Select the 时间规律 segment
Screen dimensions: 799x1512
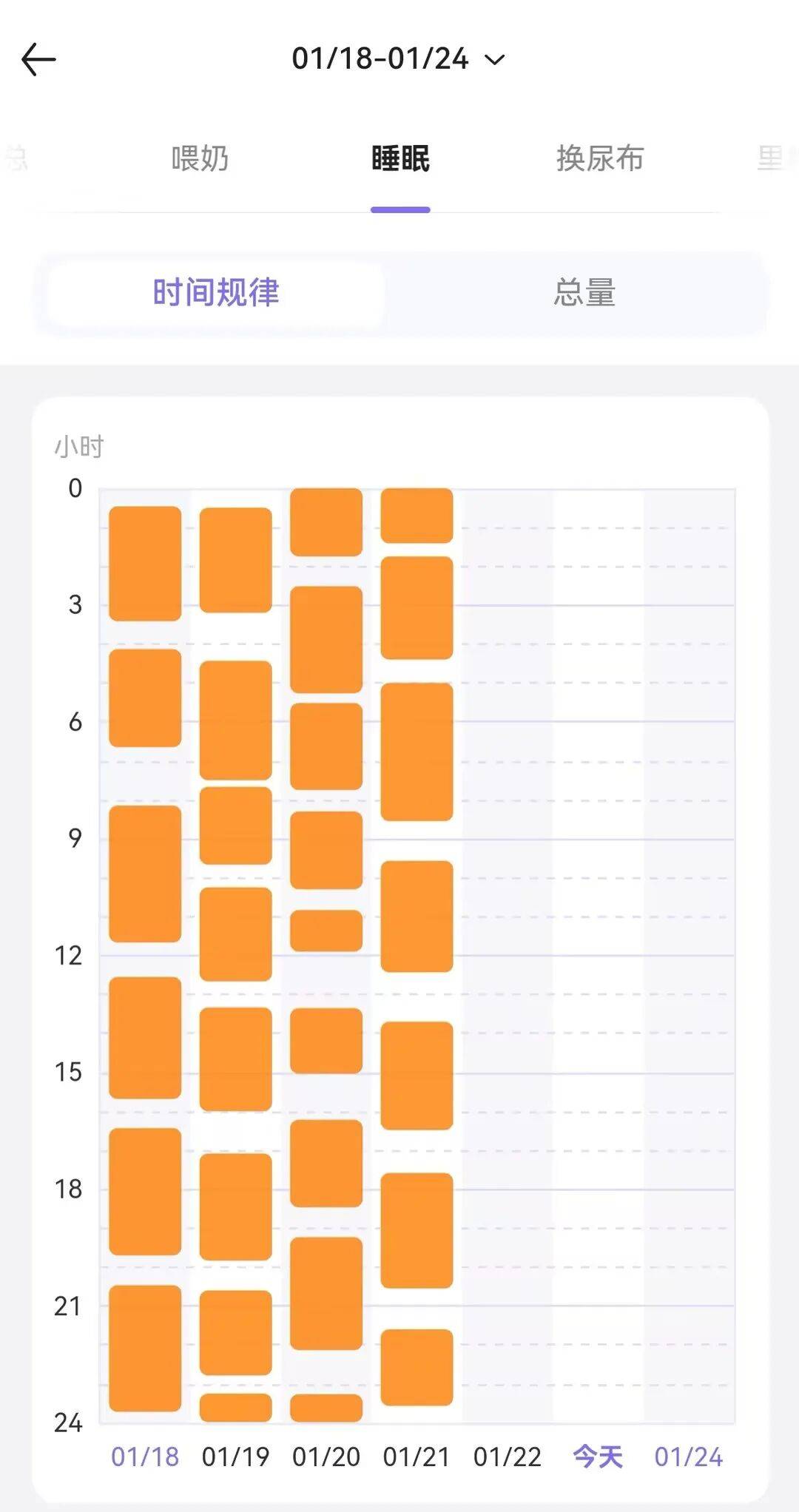(x=216, y=293)
